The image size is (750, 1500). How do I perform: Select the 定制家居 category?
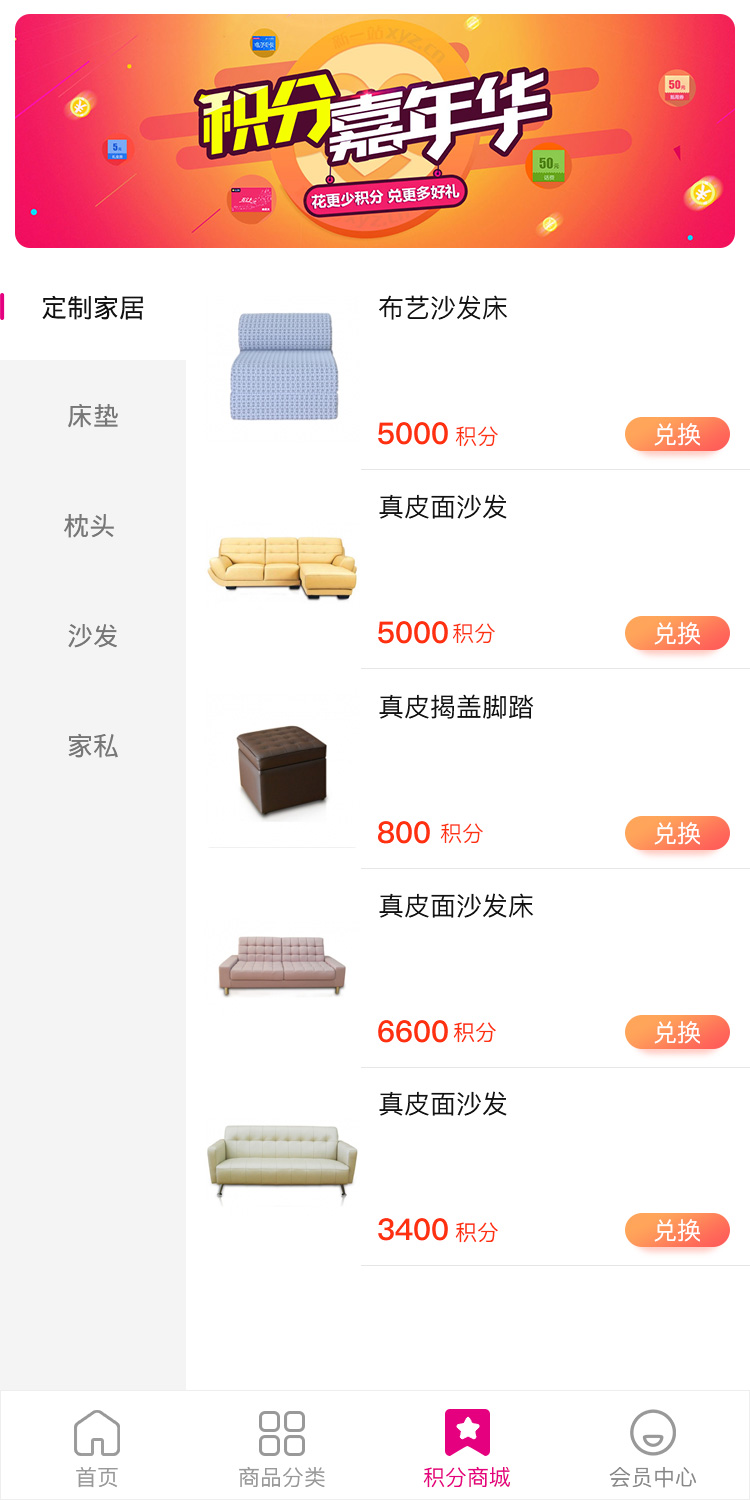pyautogui.click(x=93, y=308)
